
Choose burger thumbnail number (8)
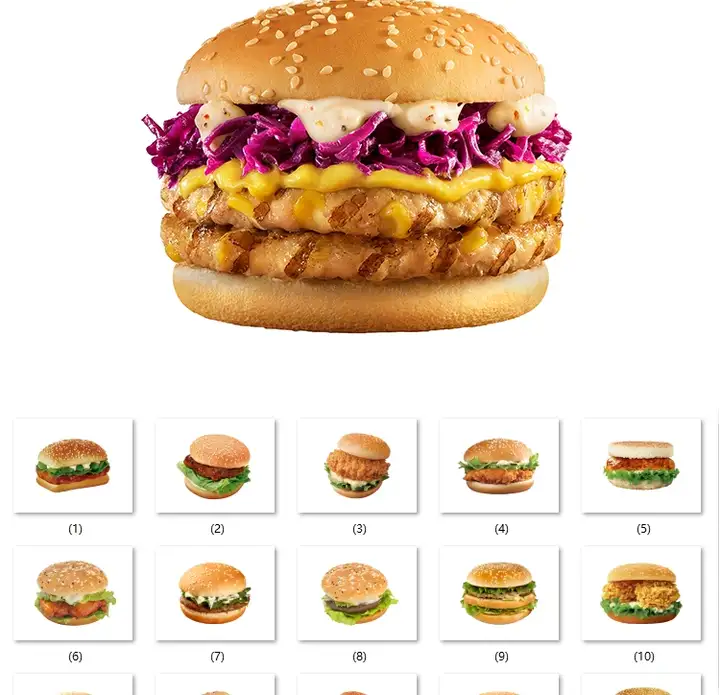357,593
